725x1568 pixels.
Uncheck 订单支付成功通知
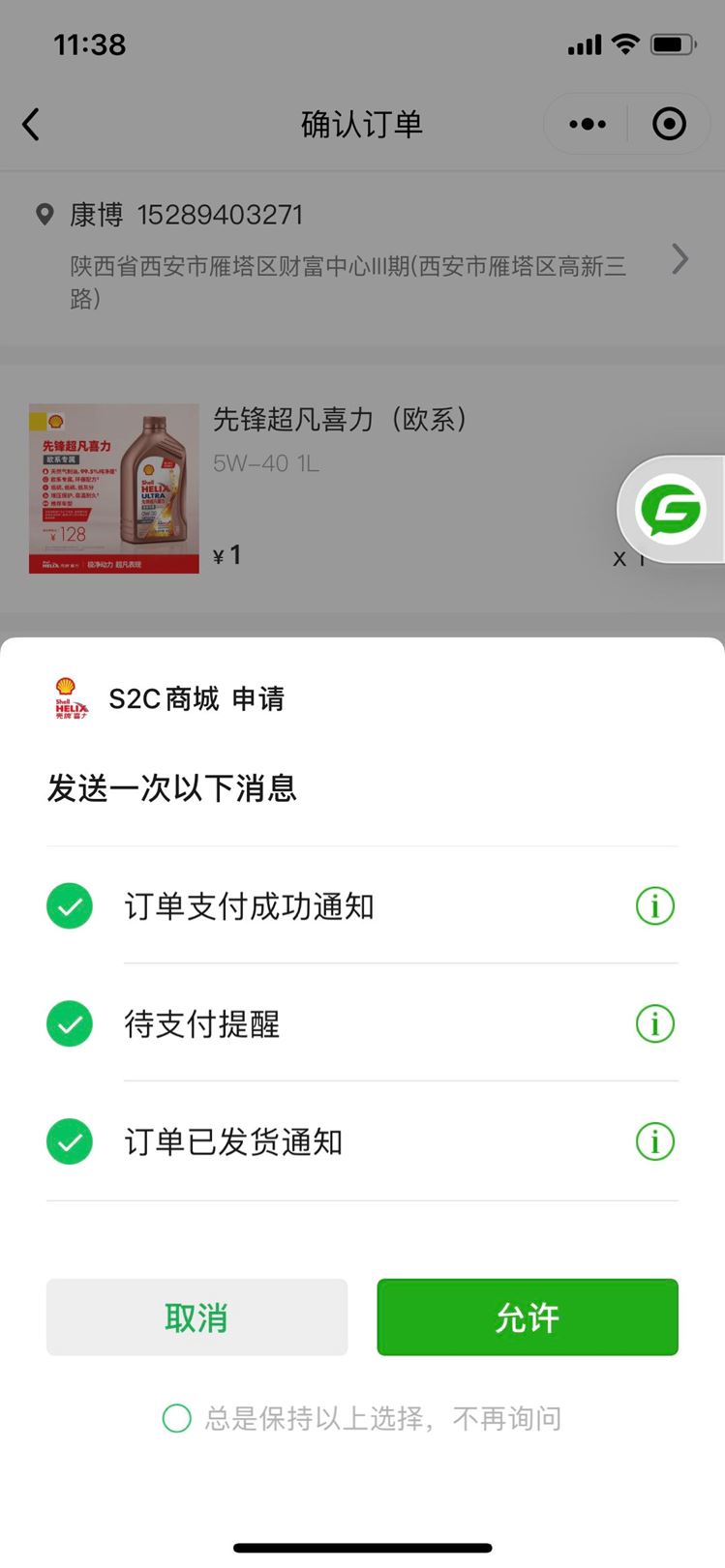(x=70, y=906)
